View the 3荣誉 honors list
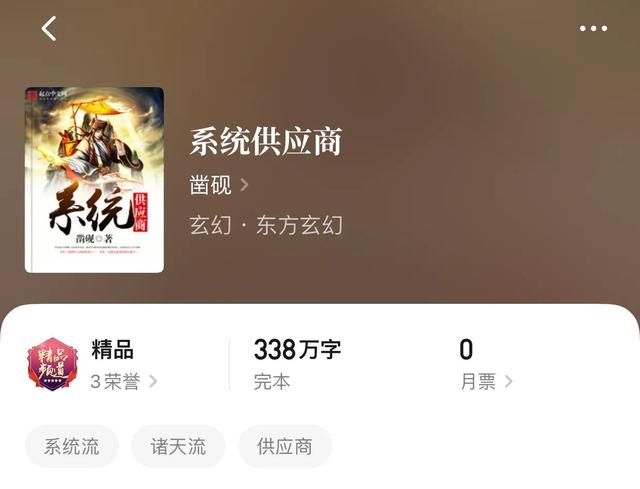This screenshot has height=489, width=640. (123, 381)
